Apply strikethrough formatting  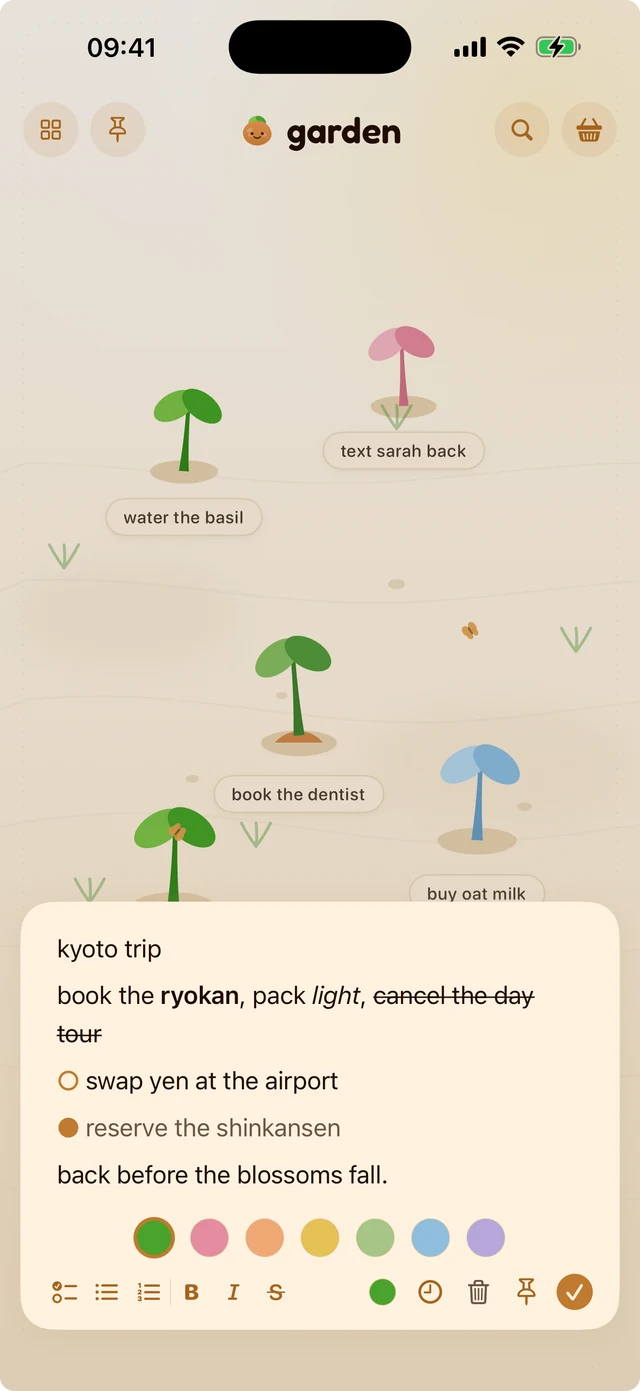(x=276, y=1292)
